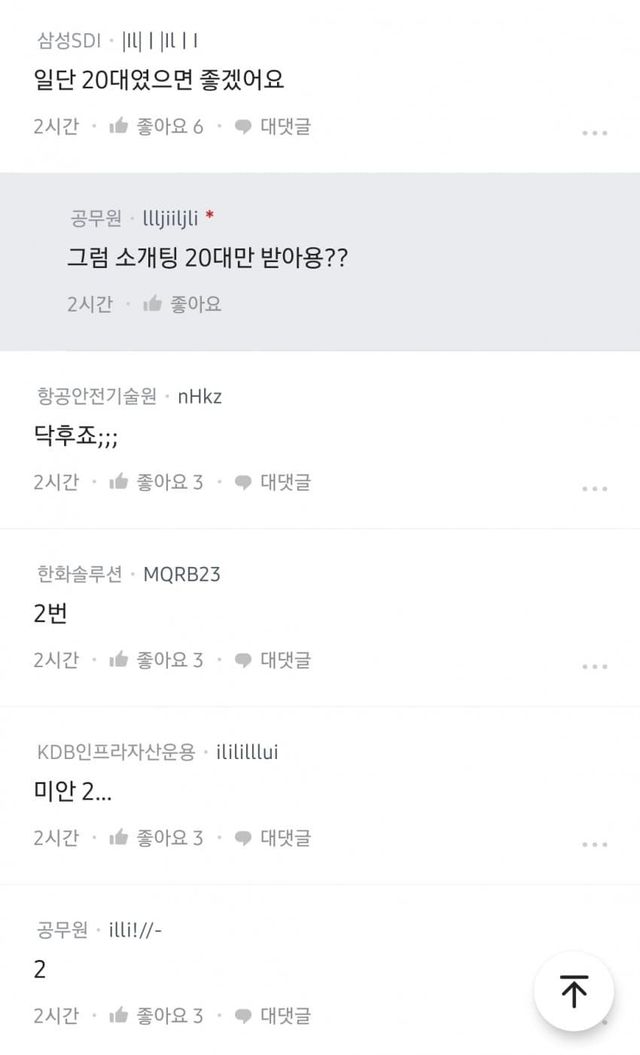Open overflow menu on 삼성SDI comment

(594, 133)
